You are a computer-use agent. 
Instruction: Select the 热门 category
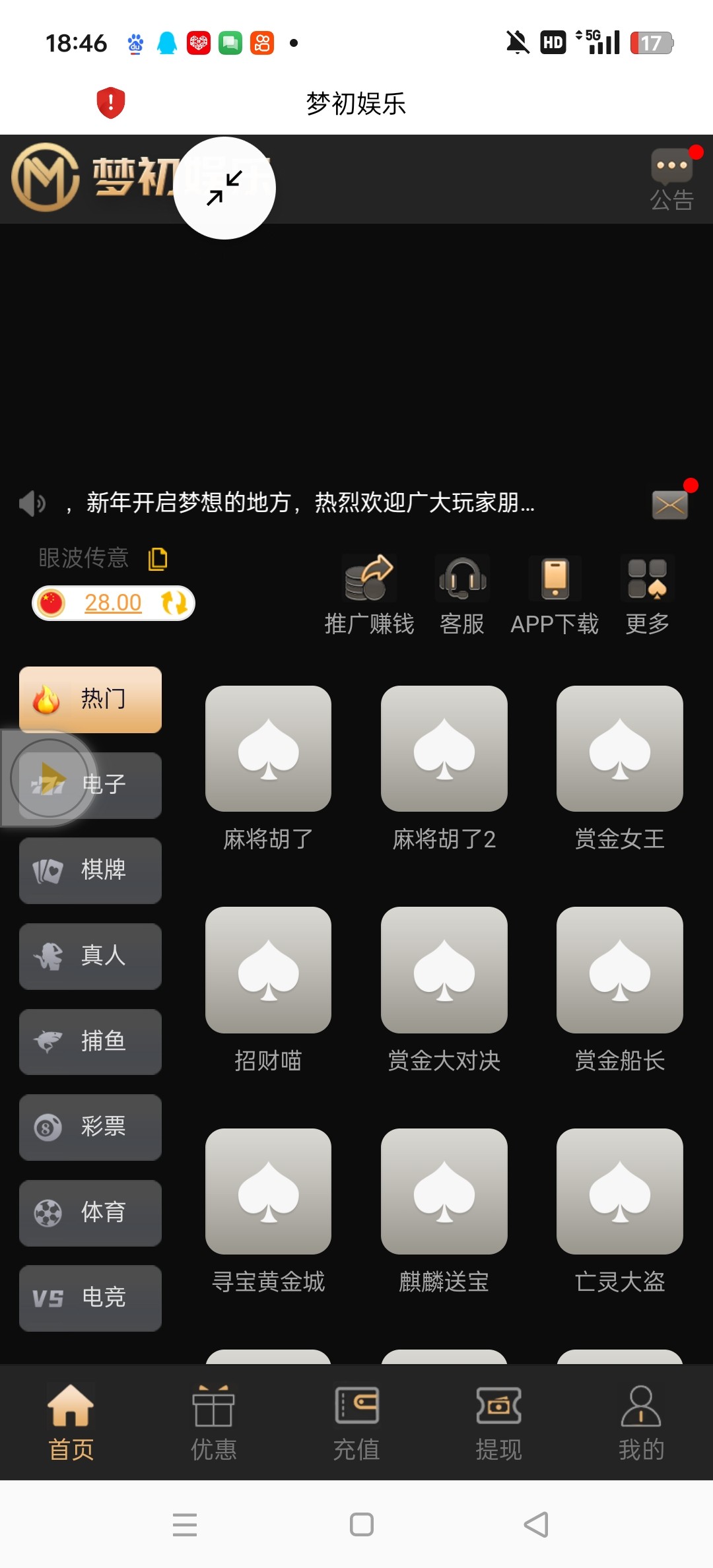(90, 700)
